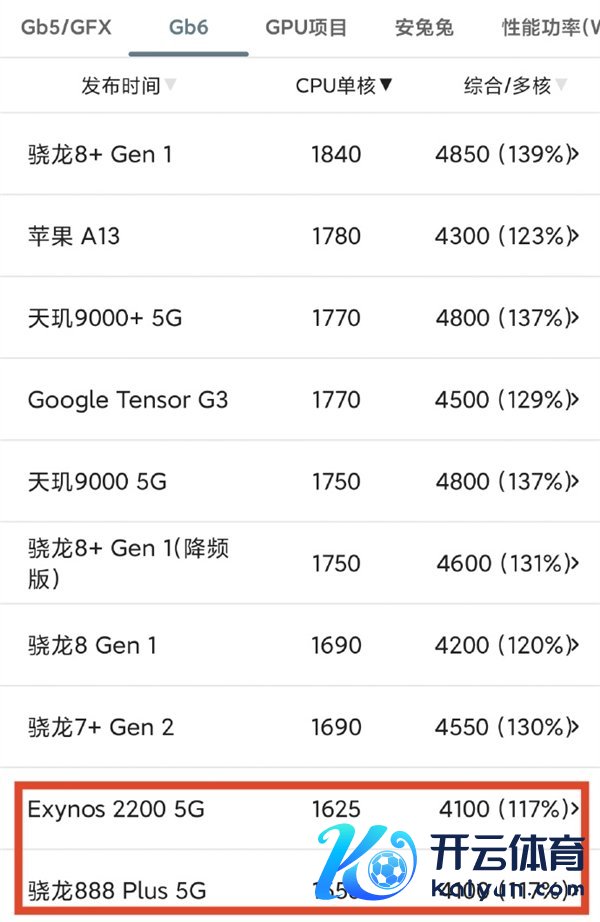Open the GPU项目 tab
This screenshot has height=922, width=600.
point(306,27)
